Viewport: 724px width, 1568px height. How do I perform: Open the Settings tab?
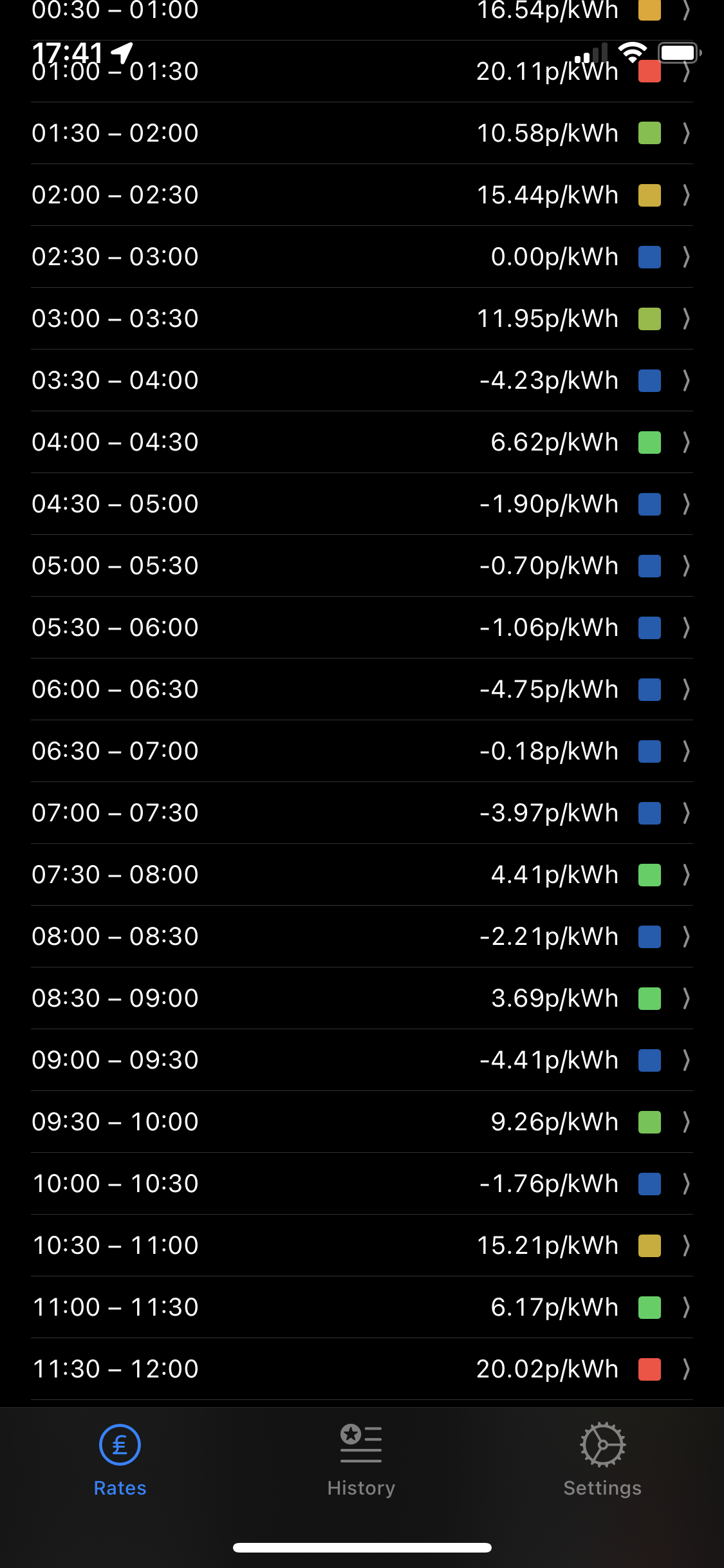pyautogui.click(x=602, y=1460)
